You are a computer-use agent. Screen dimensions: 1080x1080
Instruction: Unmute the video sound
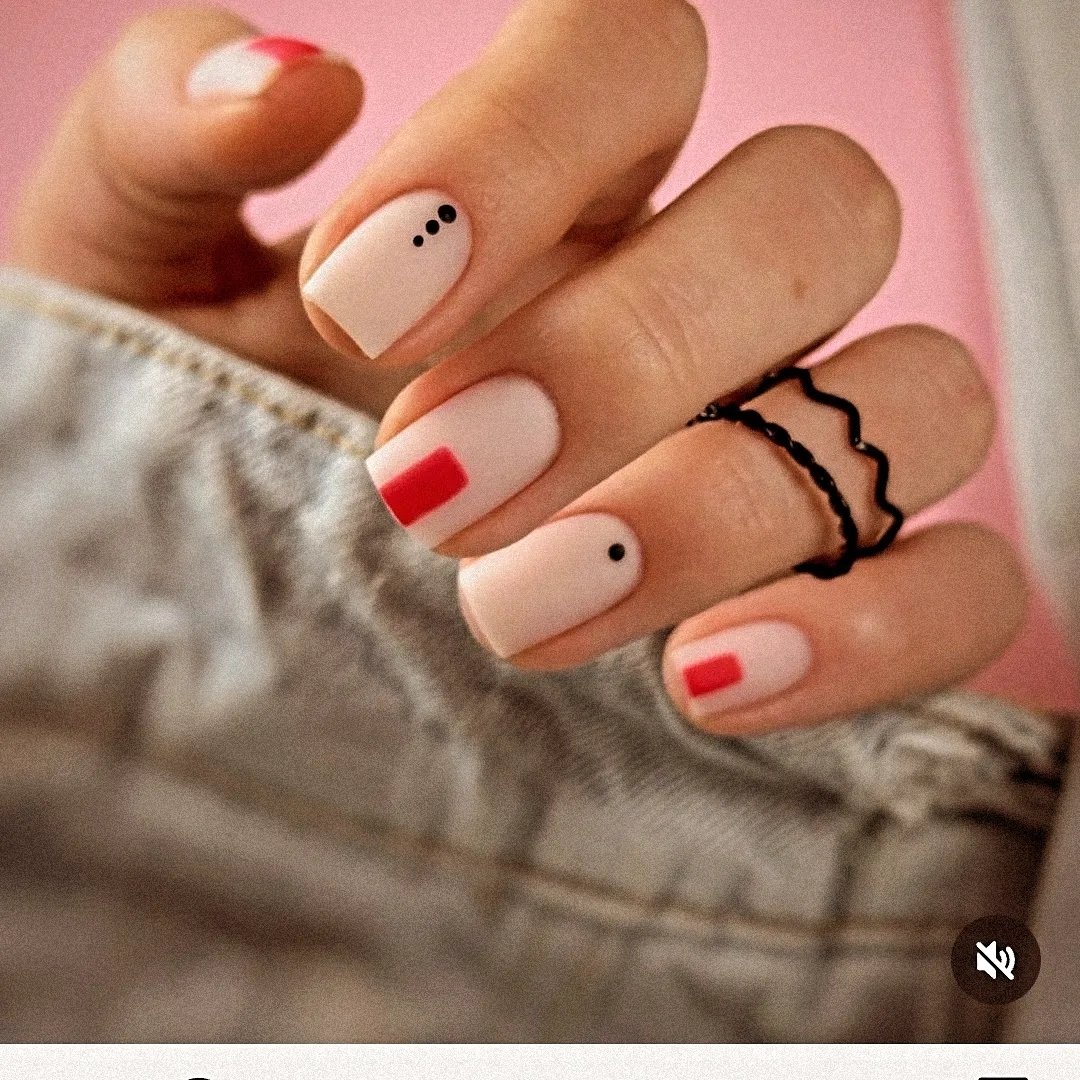[995, 960]
